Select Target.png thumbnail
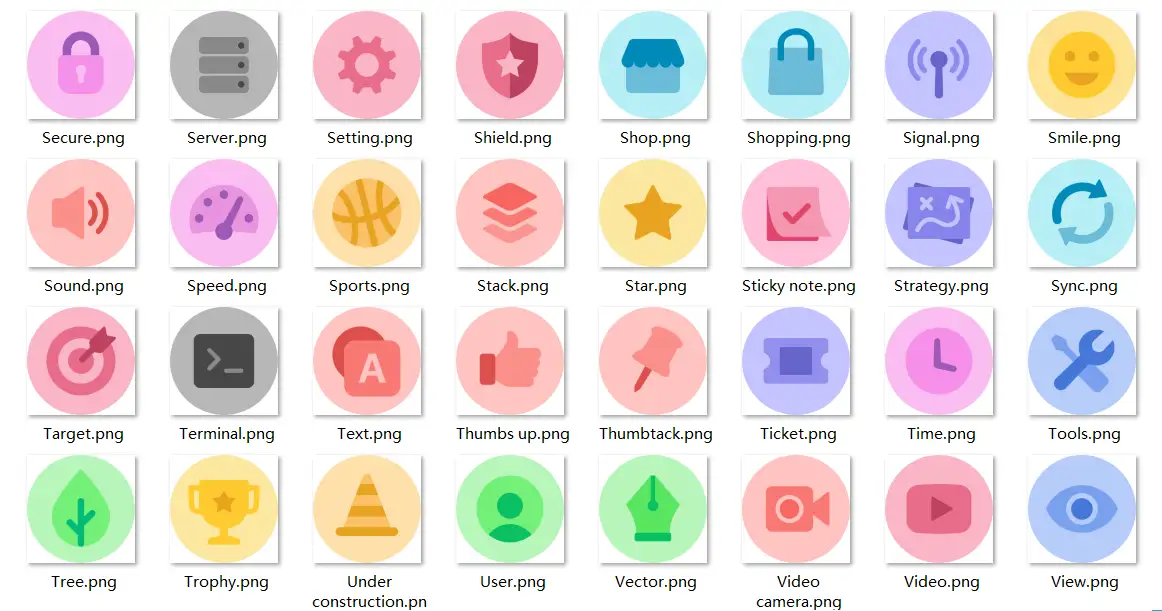This screenshot has height=611, width=1162. pyautogui.click(x=81, y=361)
